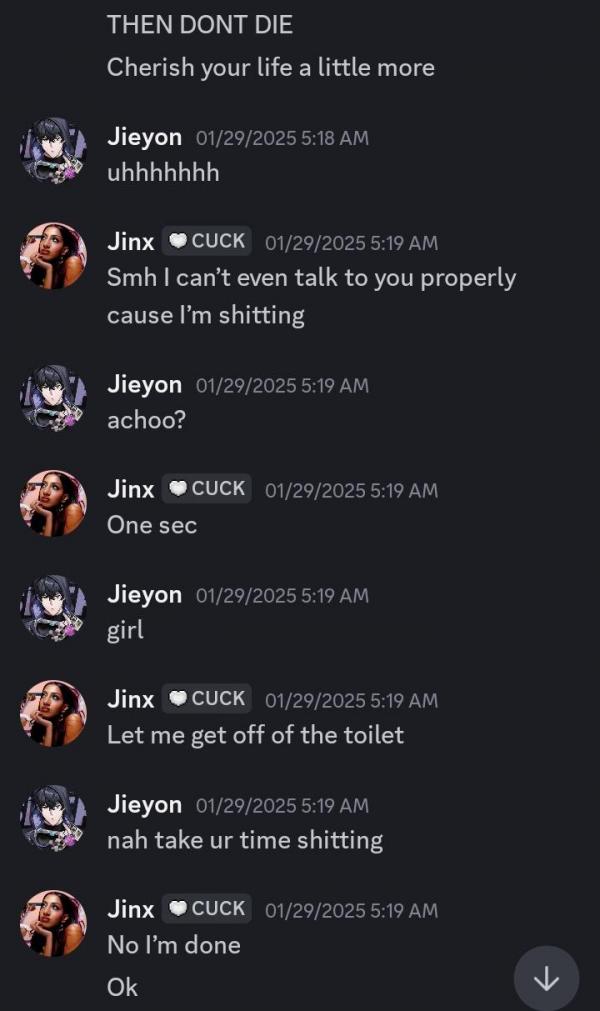Screen dimensions: 600x1011
Task: Tap the Jieyon username above "achoo?"
Action: pyautogui.click(x=144, y=385)
